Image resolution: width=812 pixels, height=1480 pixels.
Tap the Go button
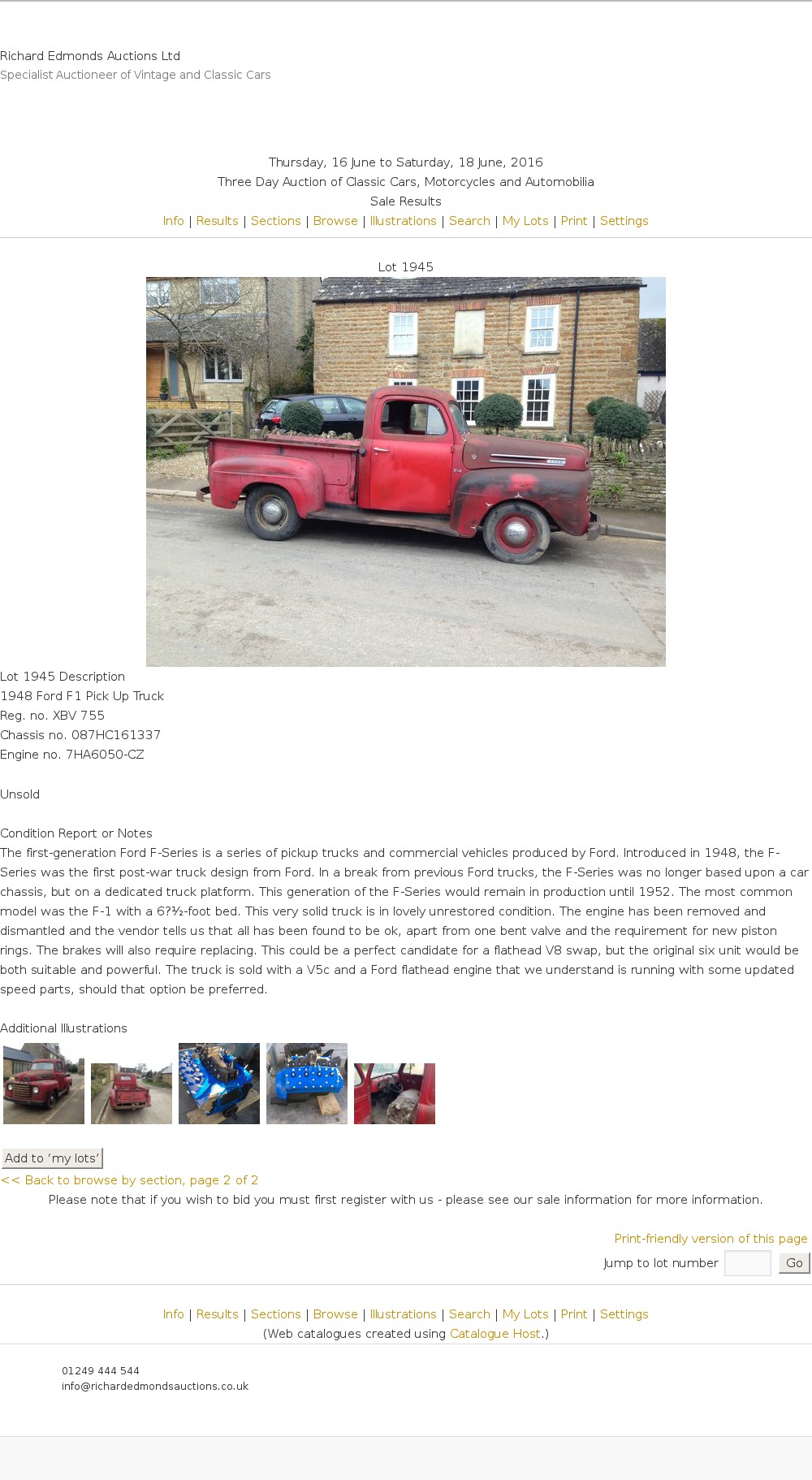[793, 1263]
